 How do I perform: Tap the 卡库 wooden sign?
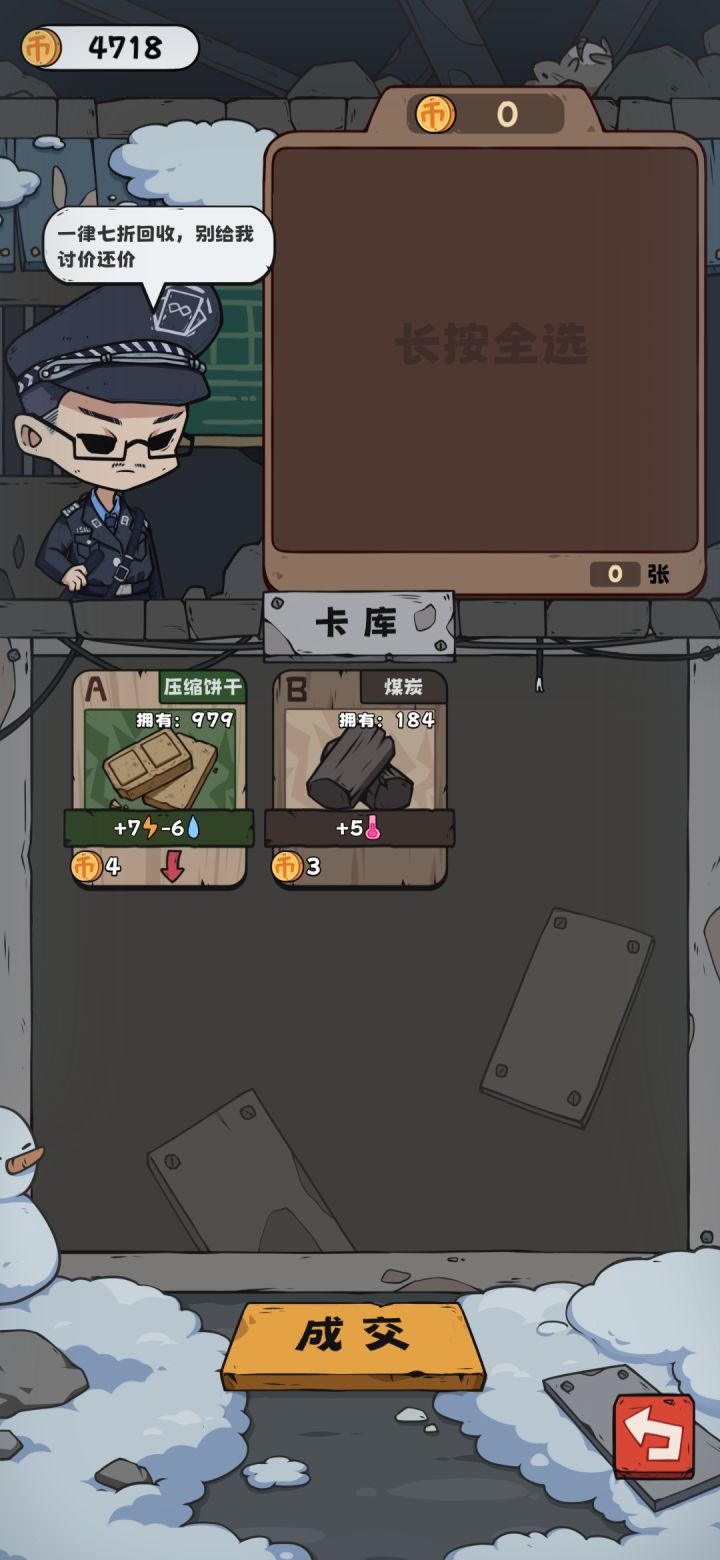coord(358,622)
